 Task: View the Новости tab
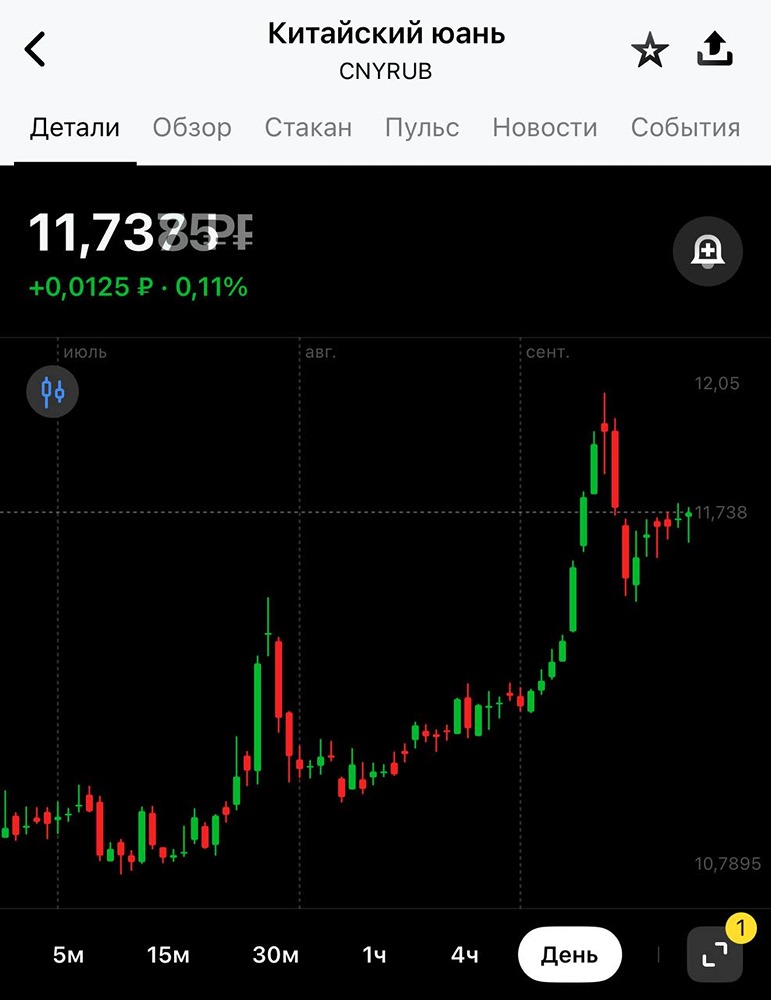[545, 128]
